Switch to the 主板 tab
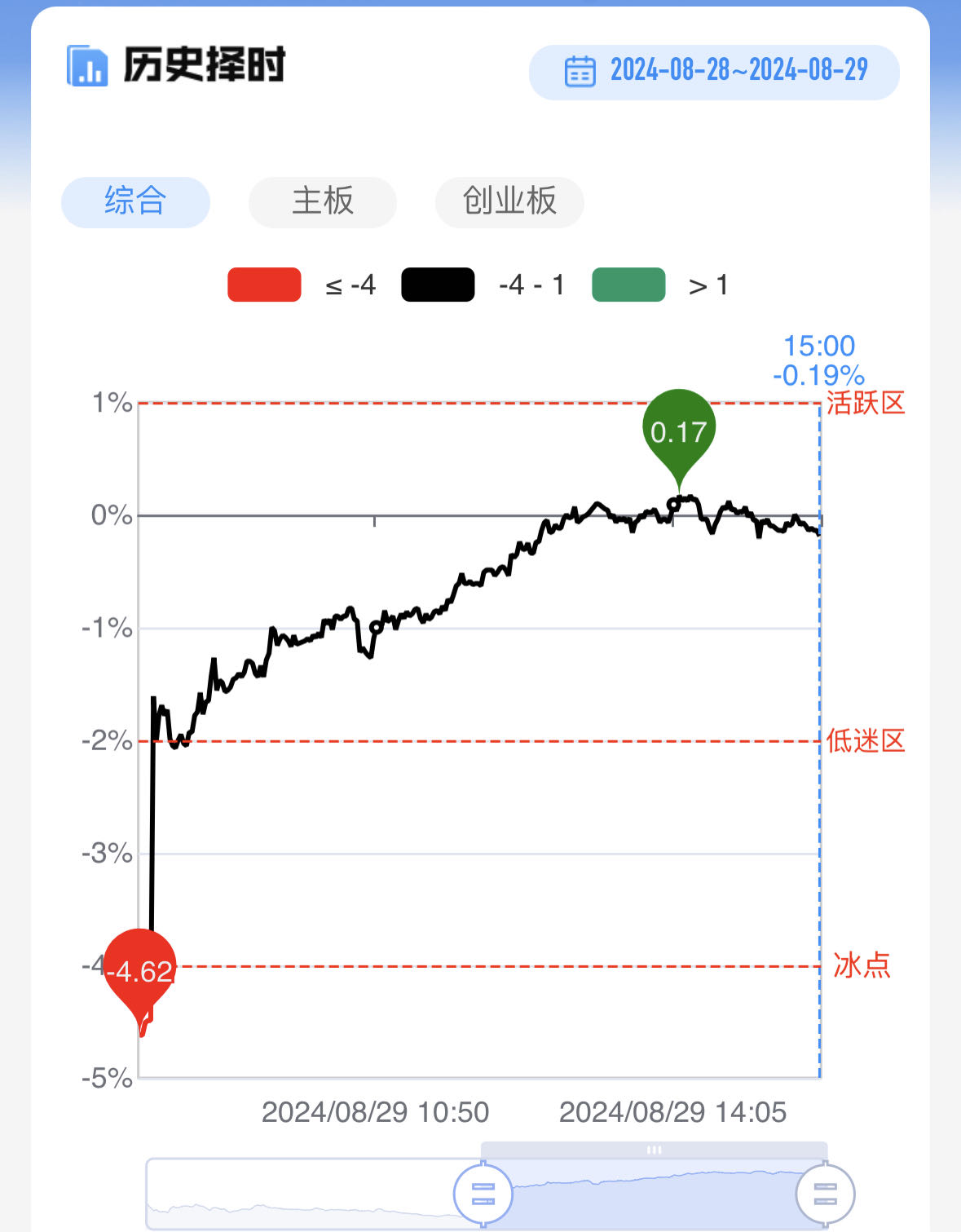Screen dimensions: 961x1232 [x=323, y=201]
